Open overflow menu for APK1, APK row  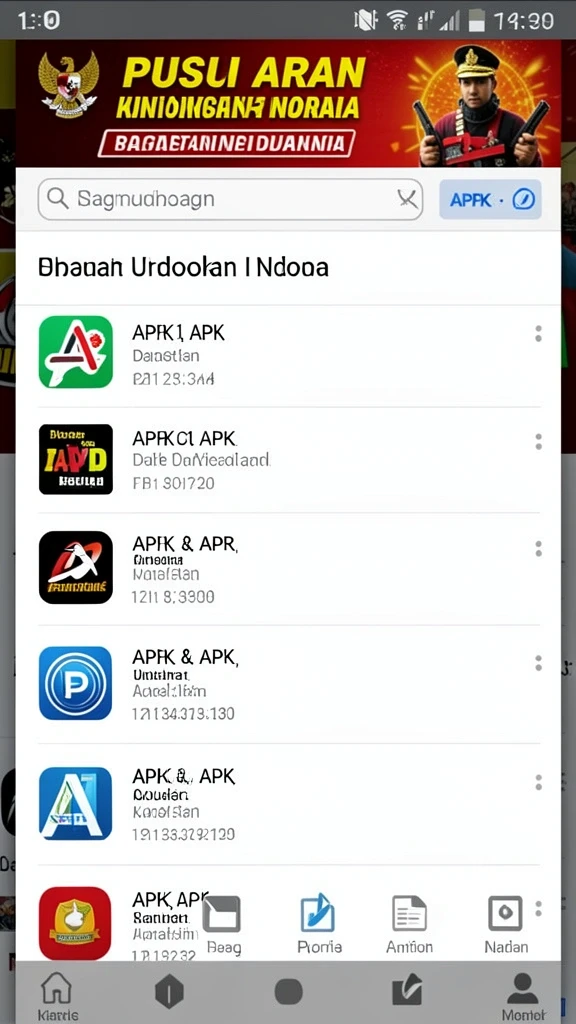point(538,334)
